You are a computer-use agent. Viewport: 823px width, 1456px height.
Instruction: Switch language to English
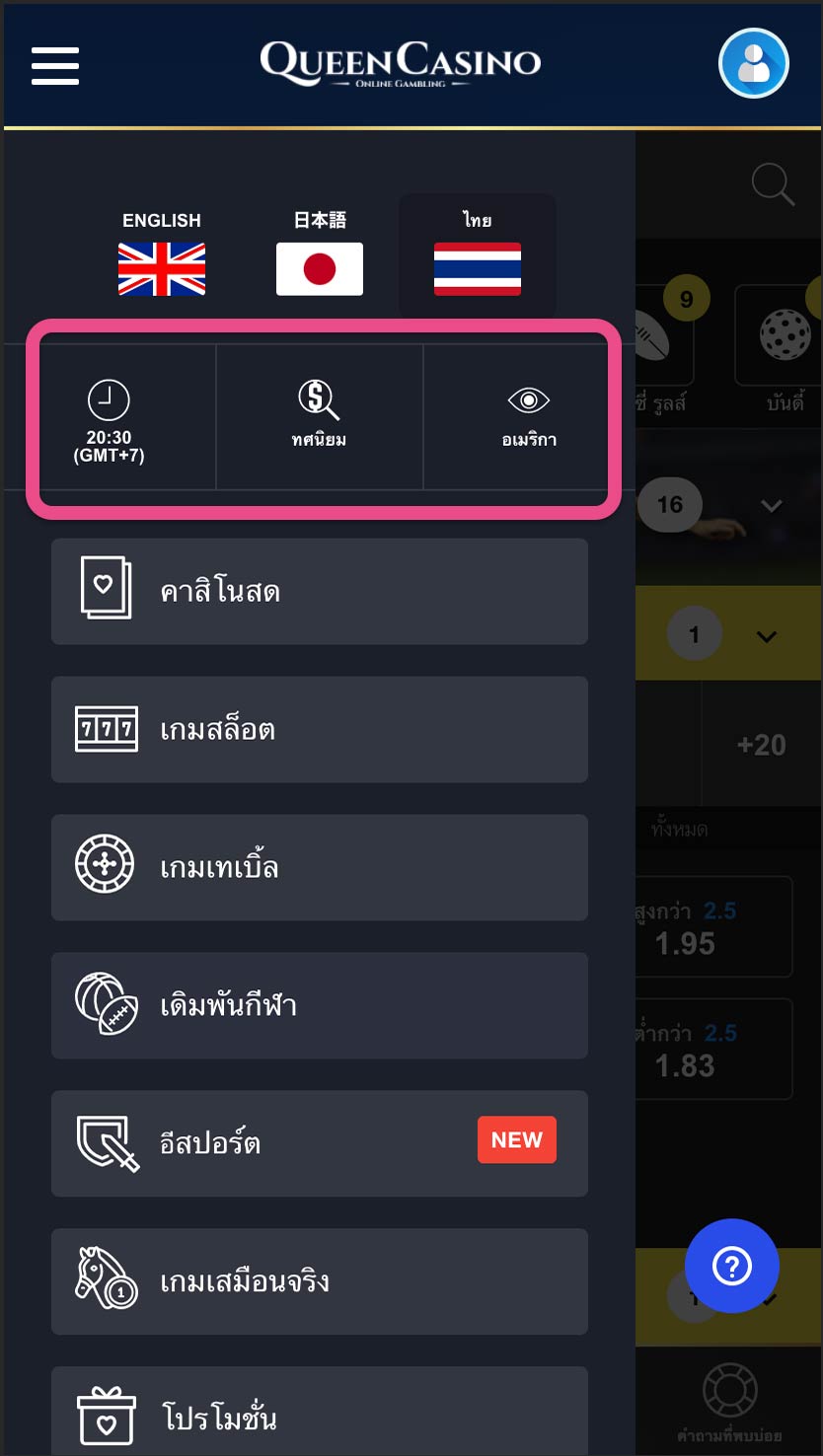coord(162,254)
